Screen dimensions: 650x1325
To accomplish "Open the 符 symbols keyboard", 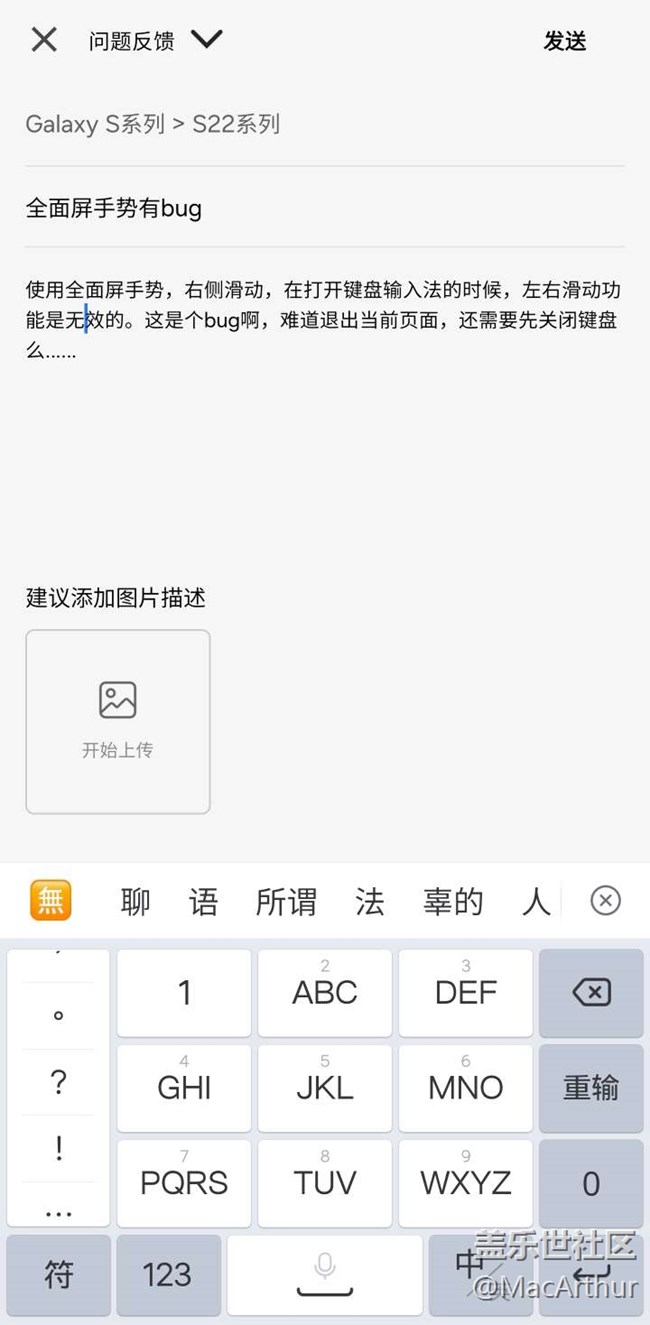I will (x=58, y=1275).
